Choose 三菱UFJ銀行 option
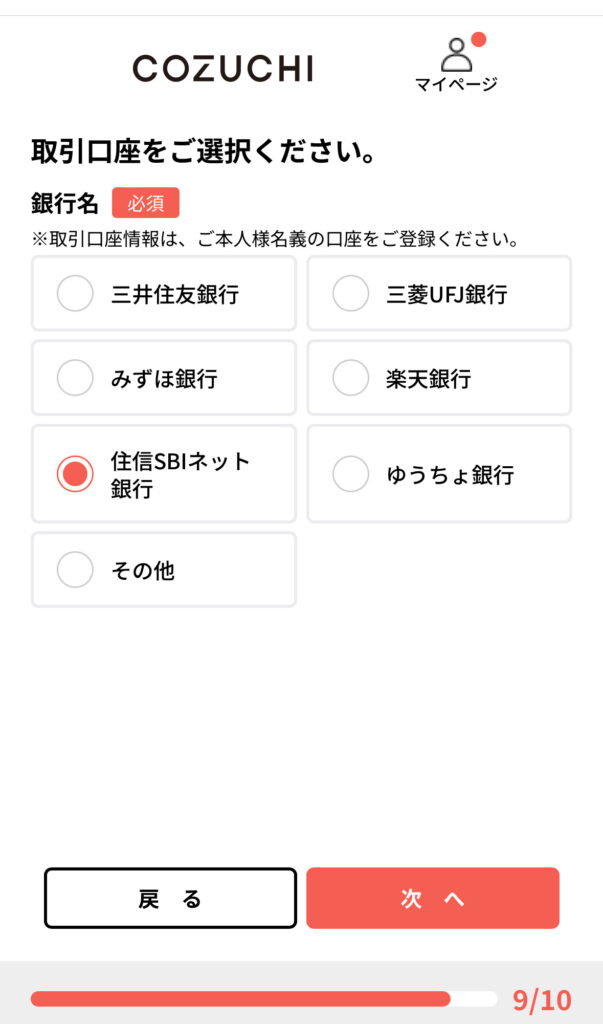Viewport: 603px width, 1024px height. [439, 293]
